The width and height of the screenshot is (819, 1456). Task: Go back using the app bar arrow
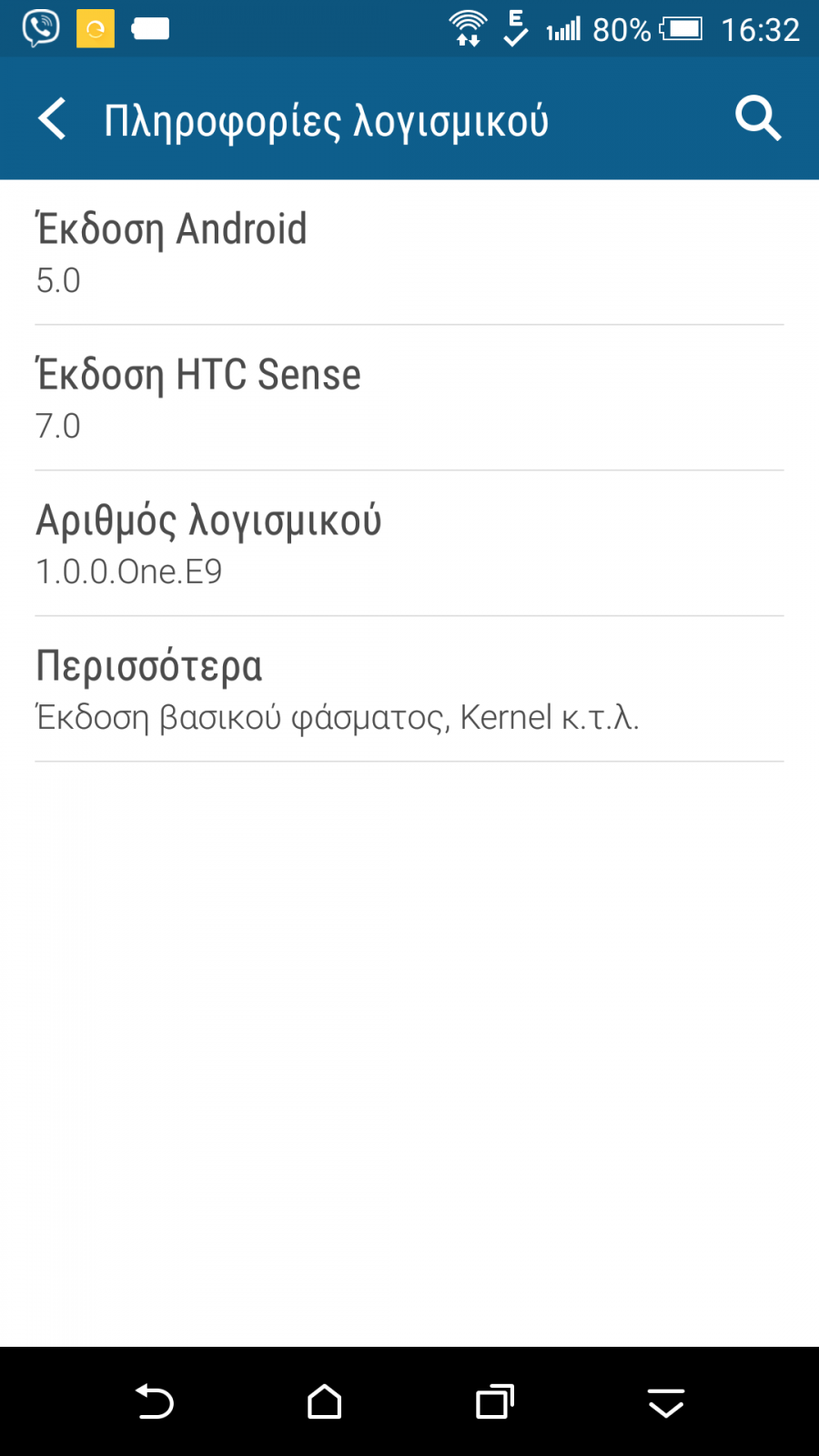[x=52, y=118]
